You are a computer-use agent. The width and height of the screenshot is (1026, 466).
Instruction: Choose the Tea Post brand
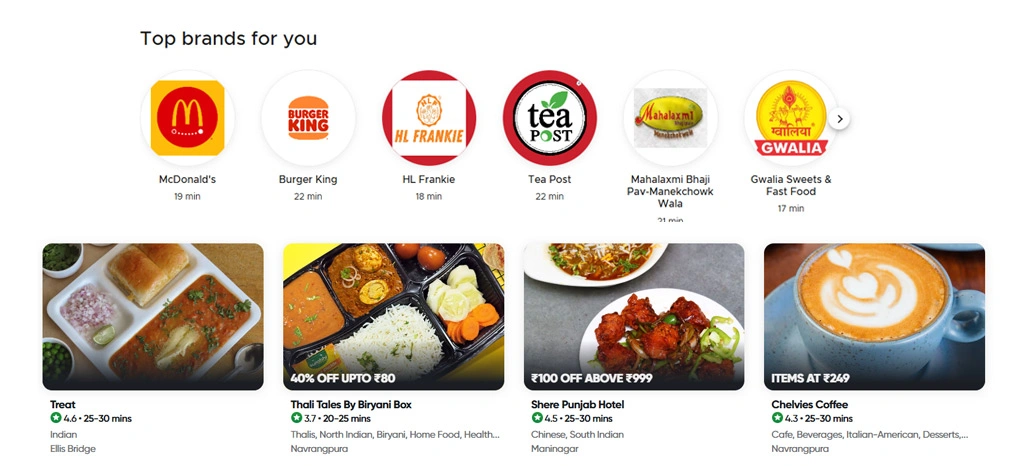point(549,118)
